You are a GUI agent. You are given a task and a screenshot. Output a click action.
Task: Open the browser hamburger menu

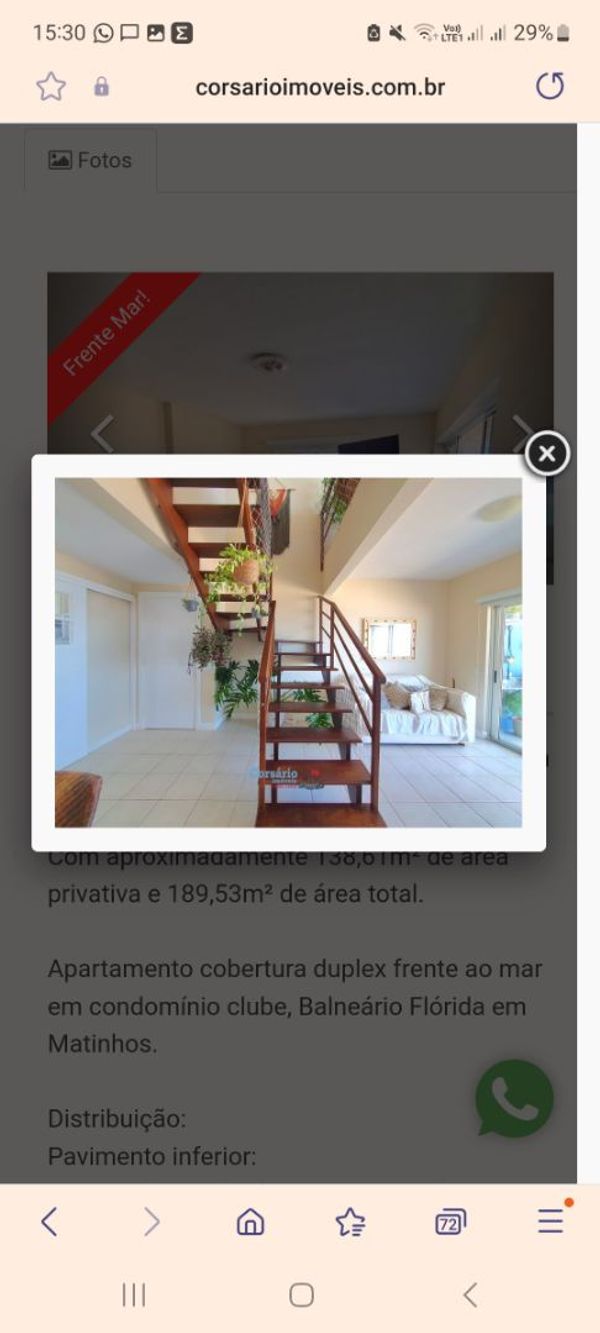pos(551,1220)
